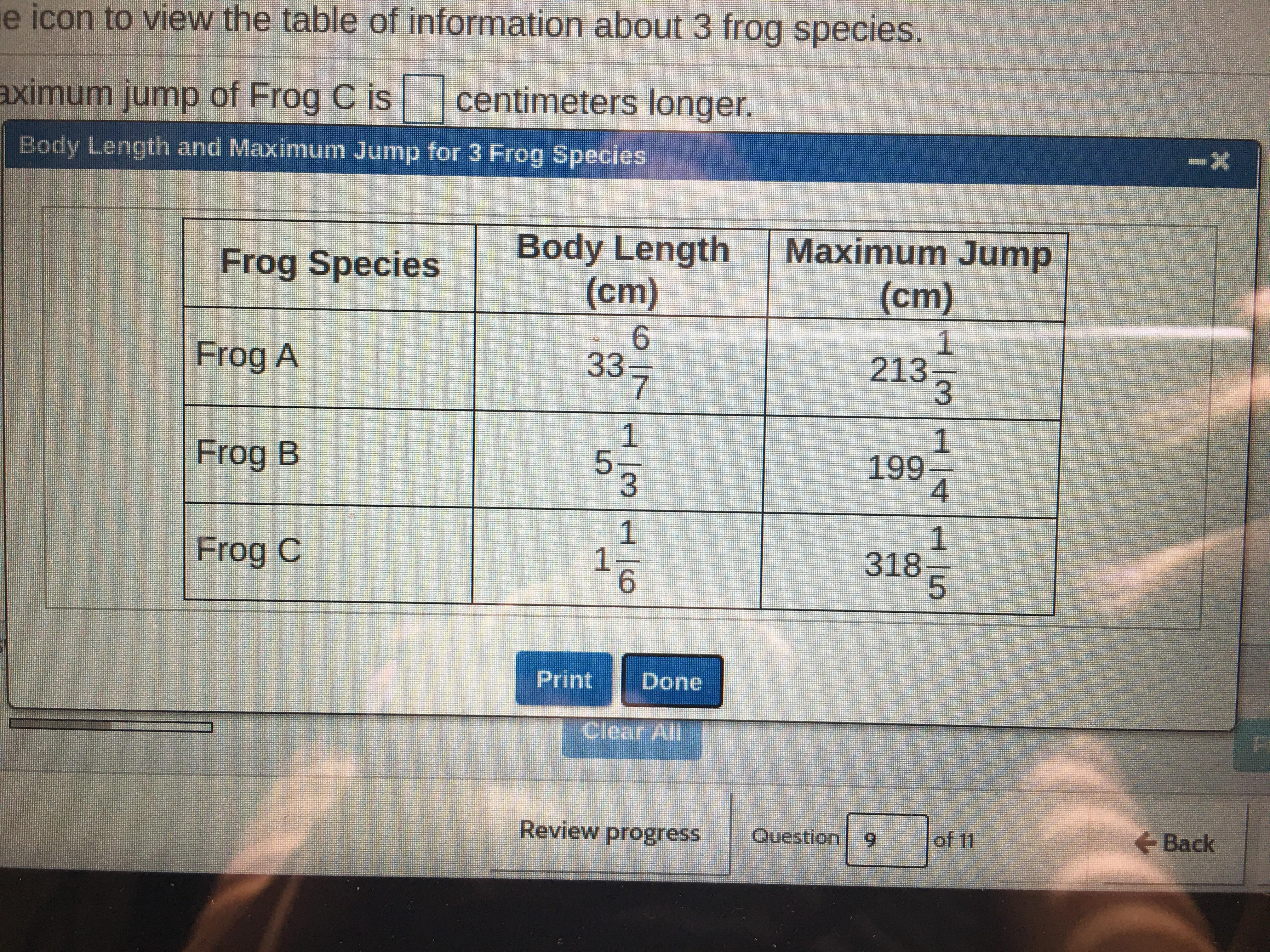Select the answer box for Frog C
Screen dimensions: 1270x952
(x=423, y=99)
